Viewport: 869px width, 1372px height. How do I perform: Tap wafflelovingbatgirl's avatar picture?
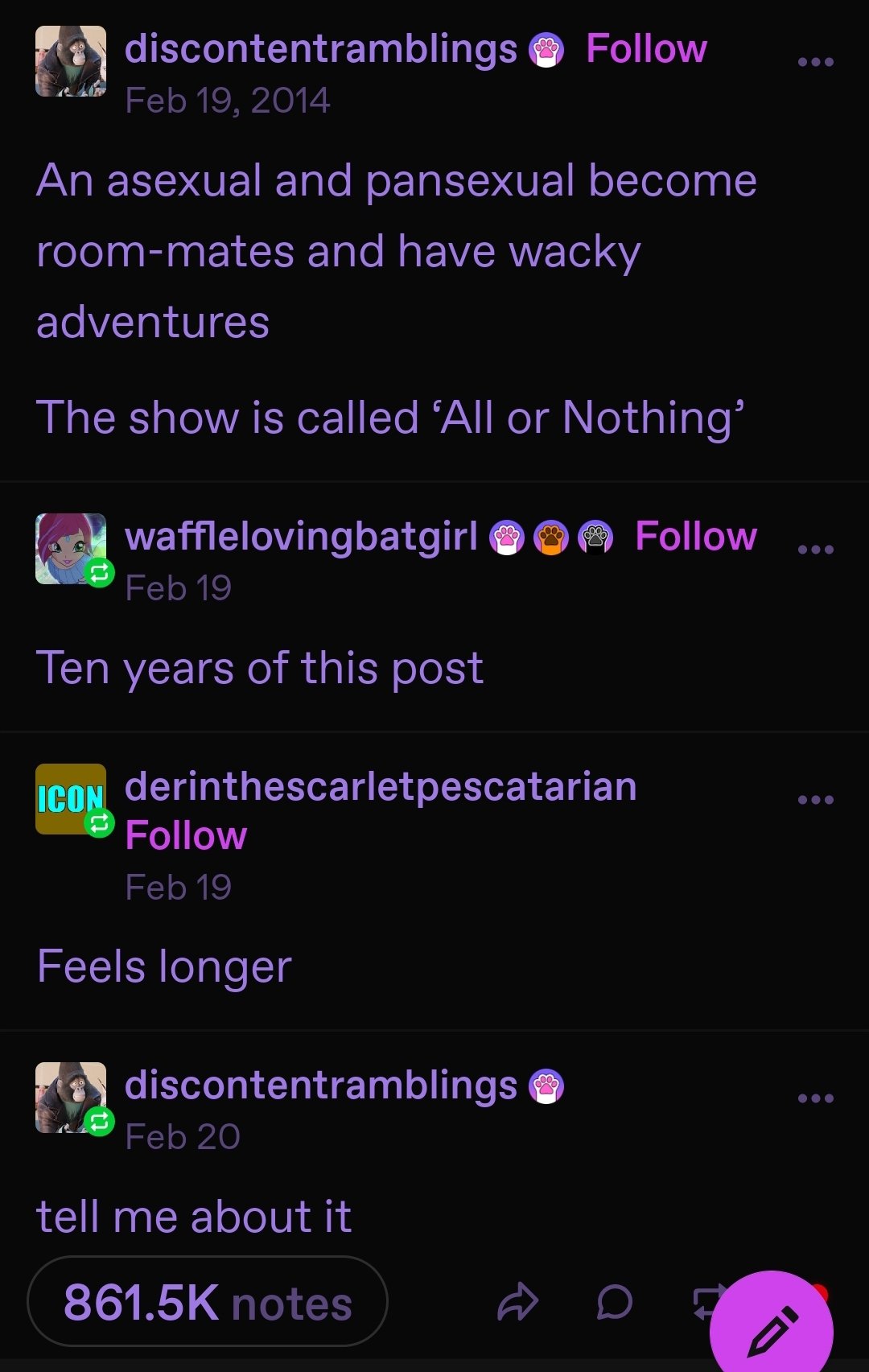coord(71,548)
